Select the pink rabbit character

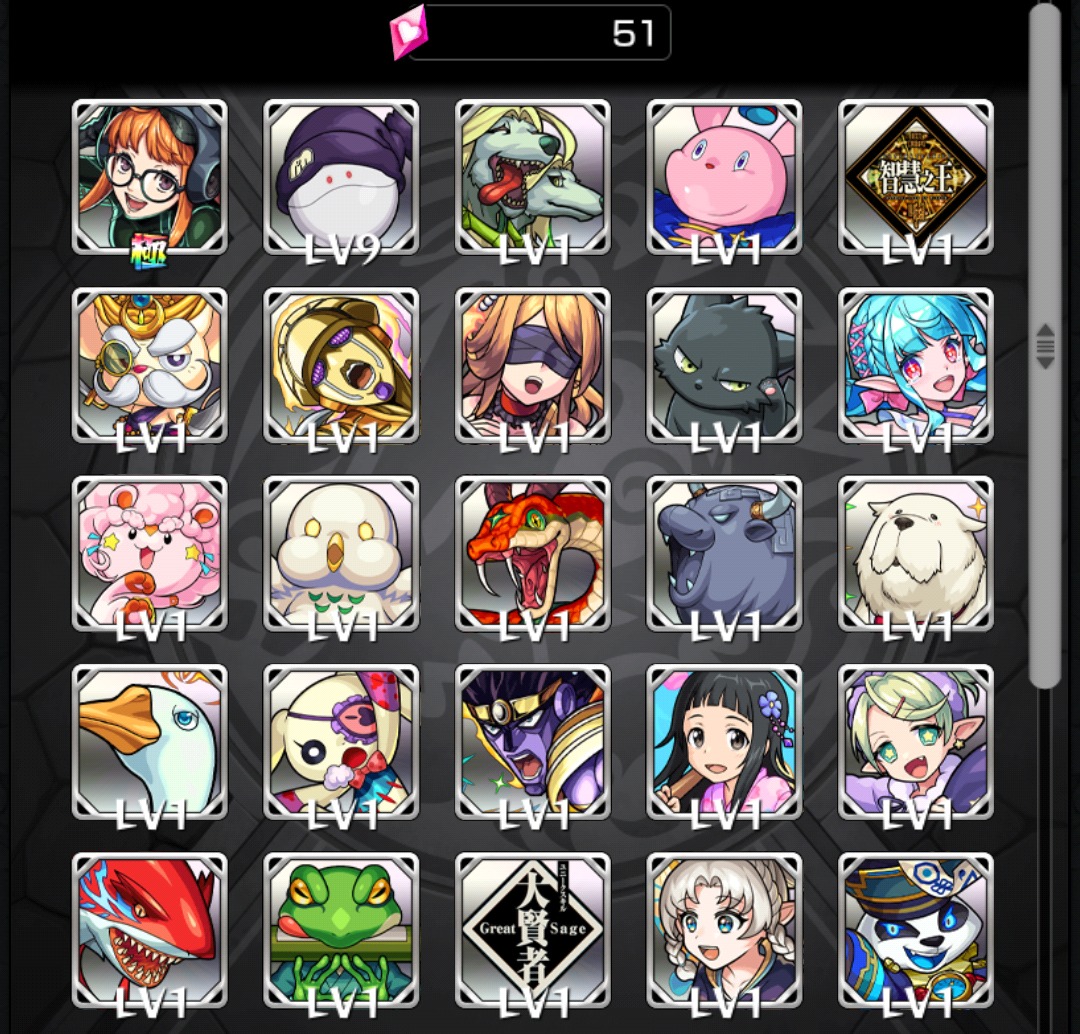(x=724, y=177)
